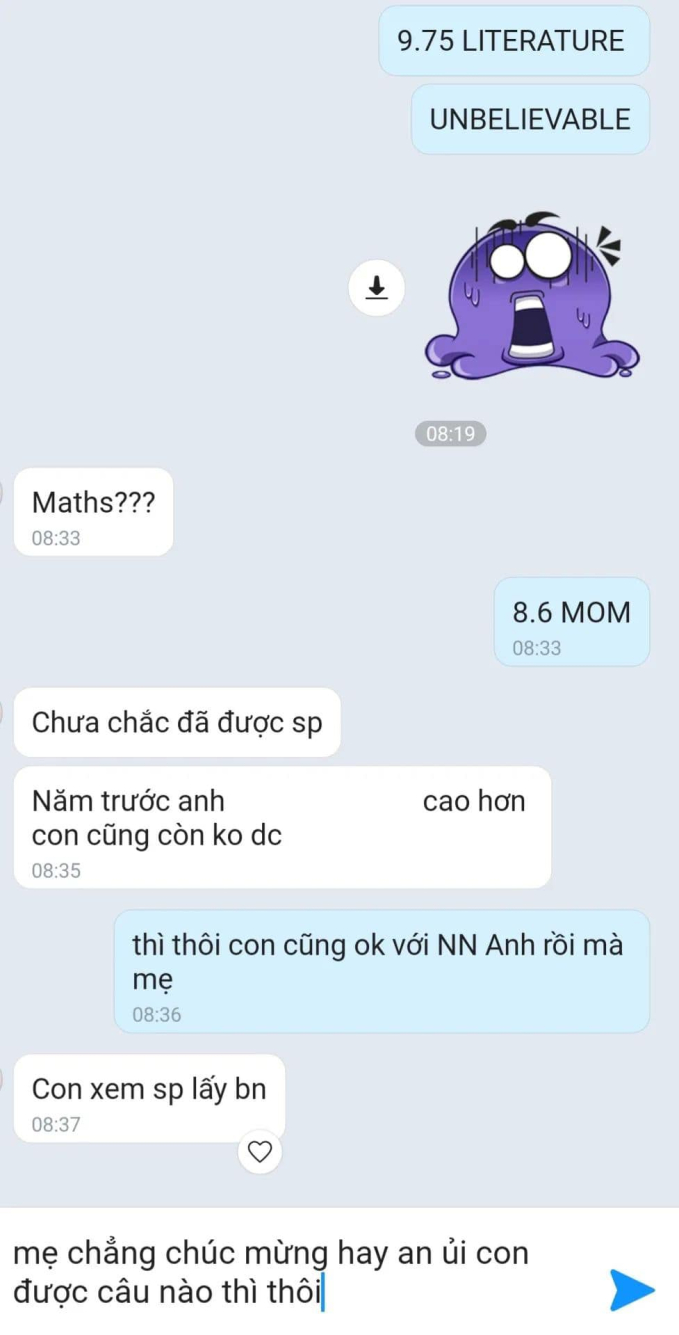Viewport: 679px width, 1335px height.
Task: Open the purple screaming sticker
Action: point(533,295)
